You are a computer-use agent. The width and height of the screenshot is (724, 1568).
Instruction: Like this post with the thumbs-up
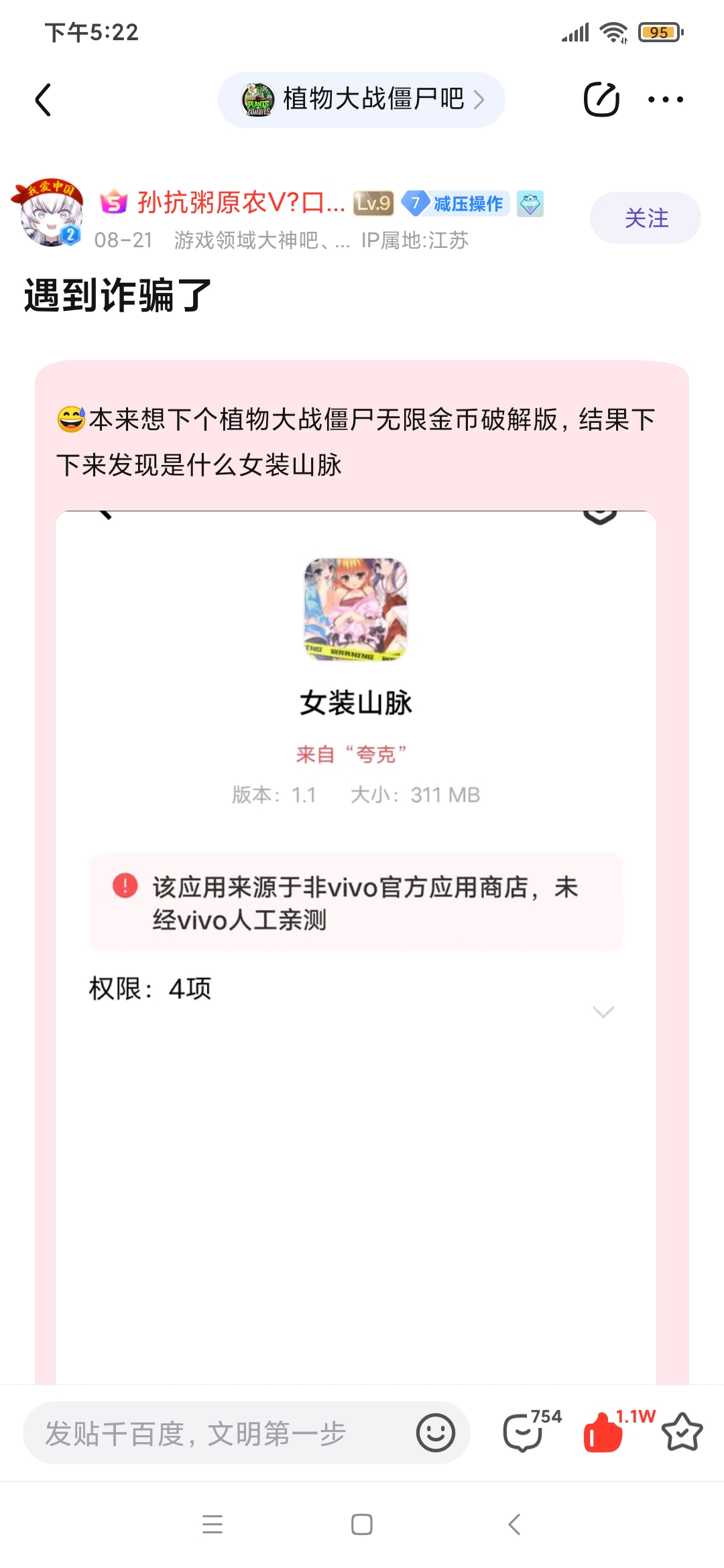click(603, 1433)
